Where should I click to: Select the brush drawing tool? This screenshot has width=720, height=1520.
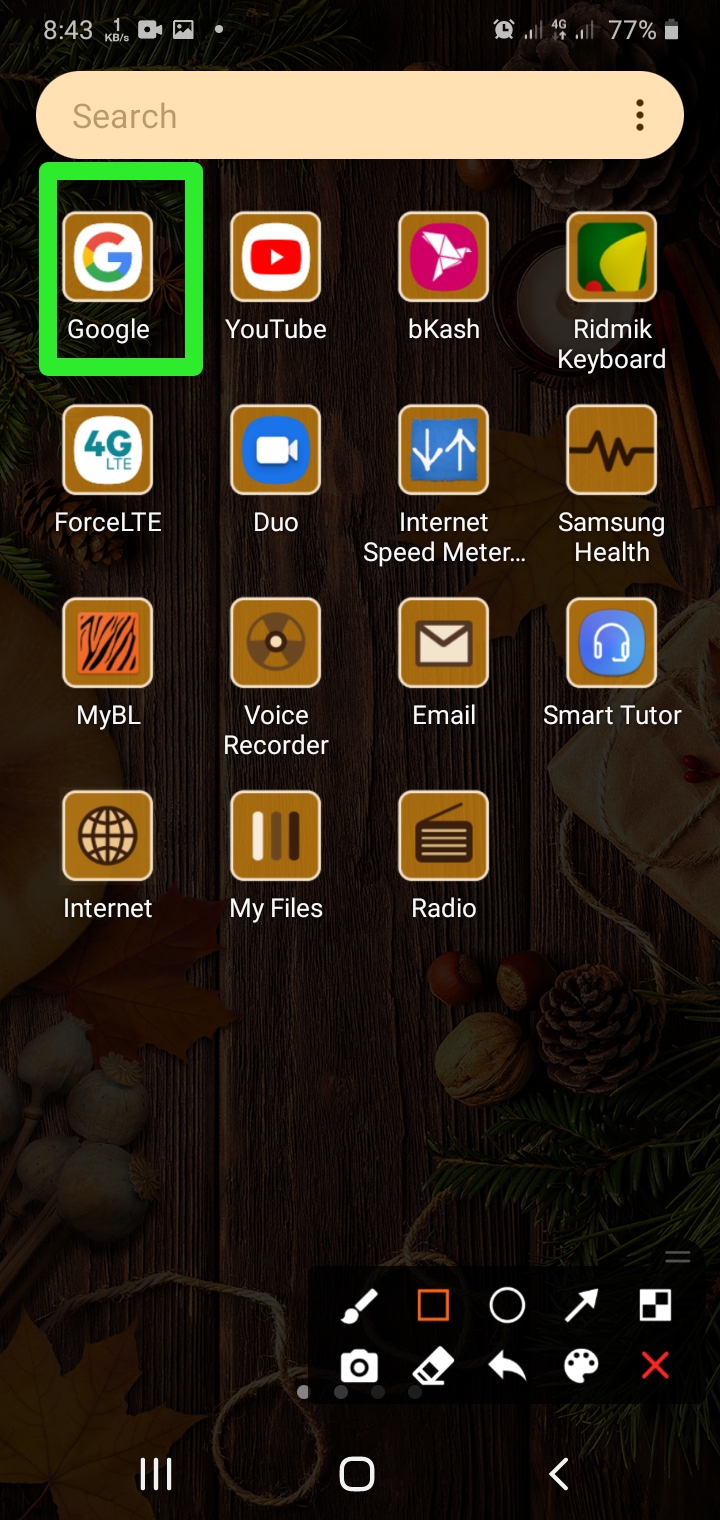[x=359, y=1306]
